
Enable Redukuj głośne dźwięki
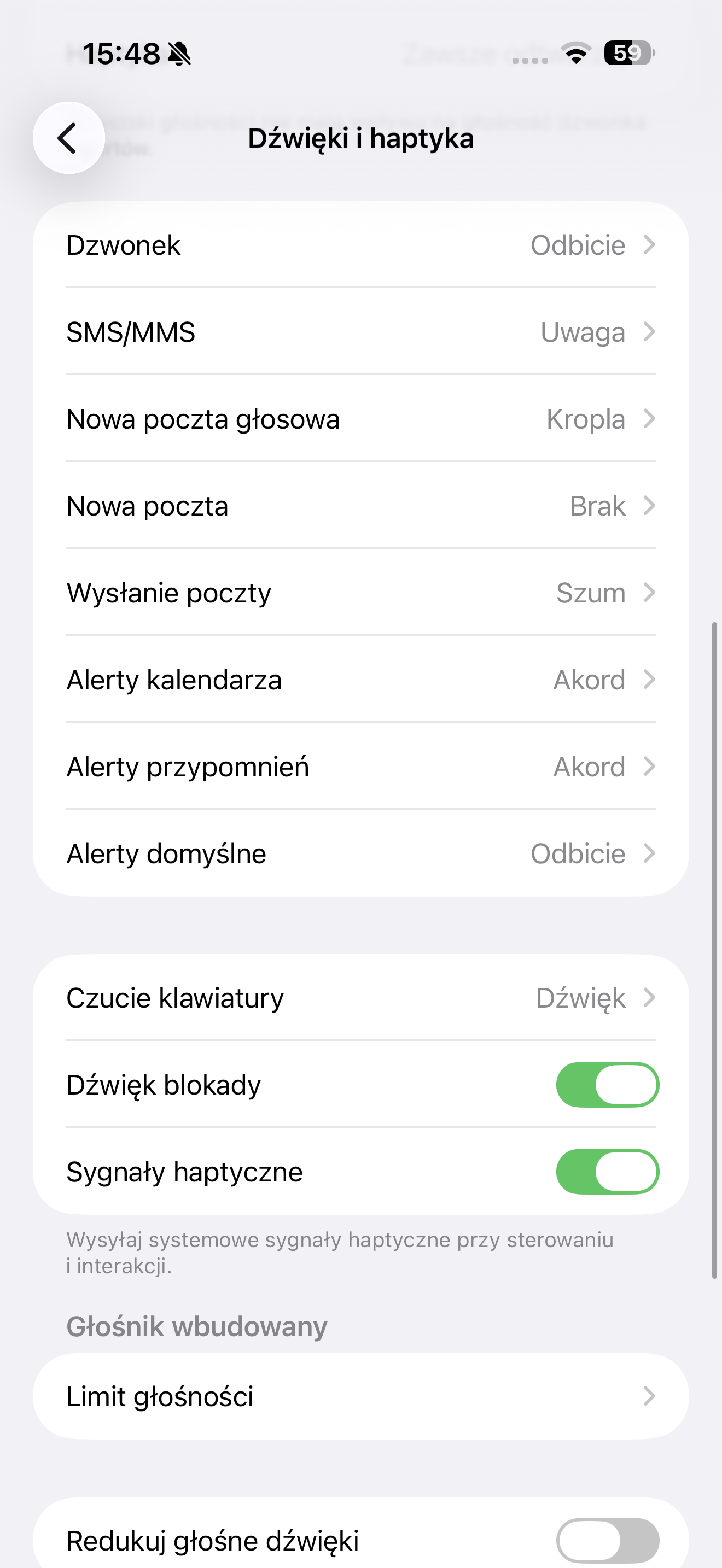tap(607, 1541)
